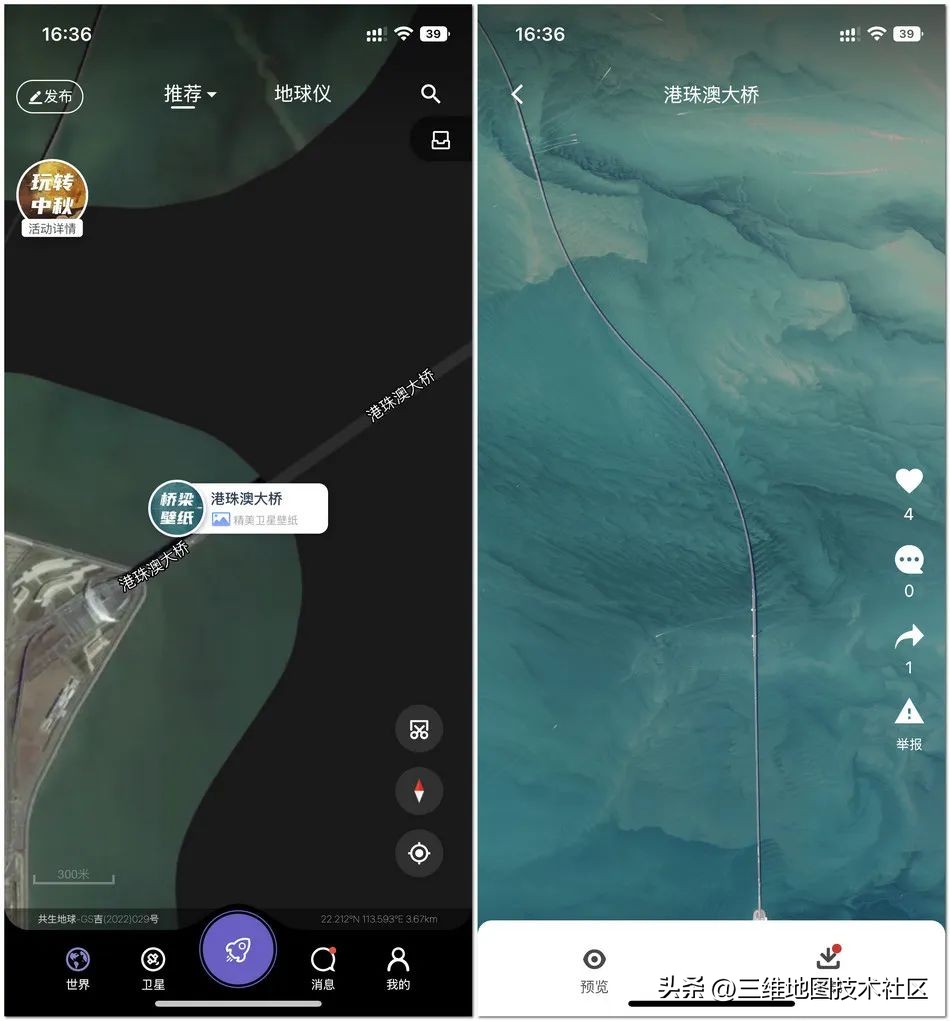Open the 我的 profile section
950x1021 pixels.
(398, 958)
